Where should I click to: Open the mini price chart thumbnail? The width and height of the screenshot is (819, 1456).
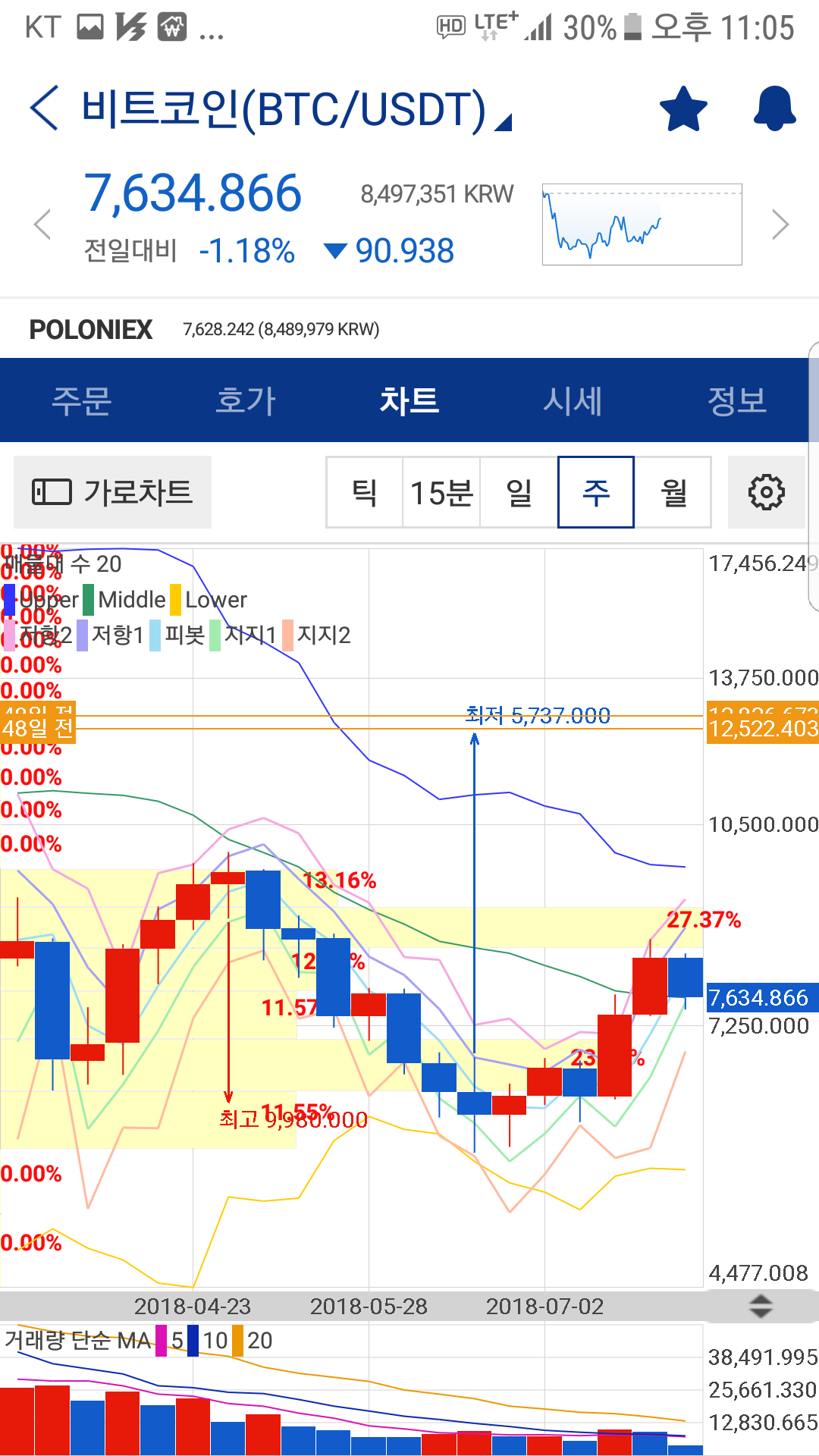point(642,224)
